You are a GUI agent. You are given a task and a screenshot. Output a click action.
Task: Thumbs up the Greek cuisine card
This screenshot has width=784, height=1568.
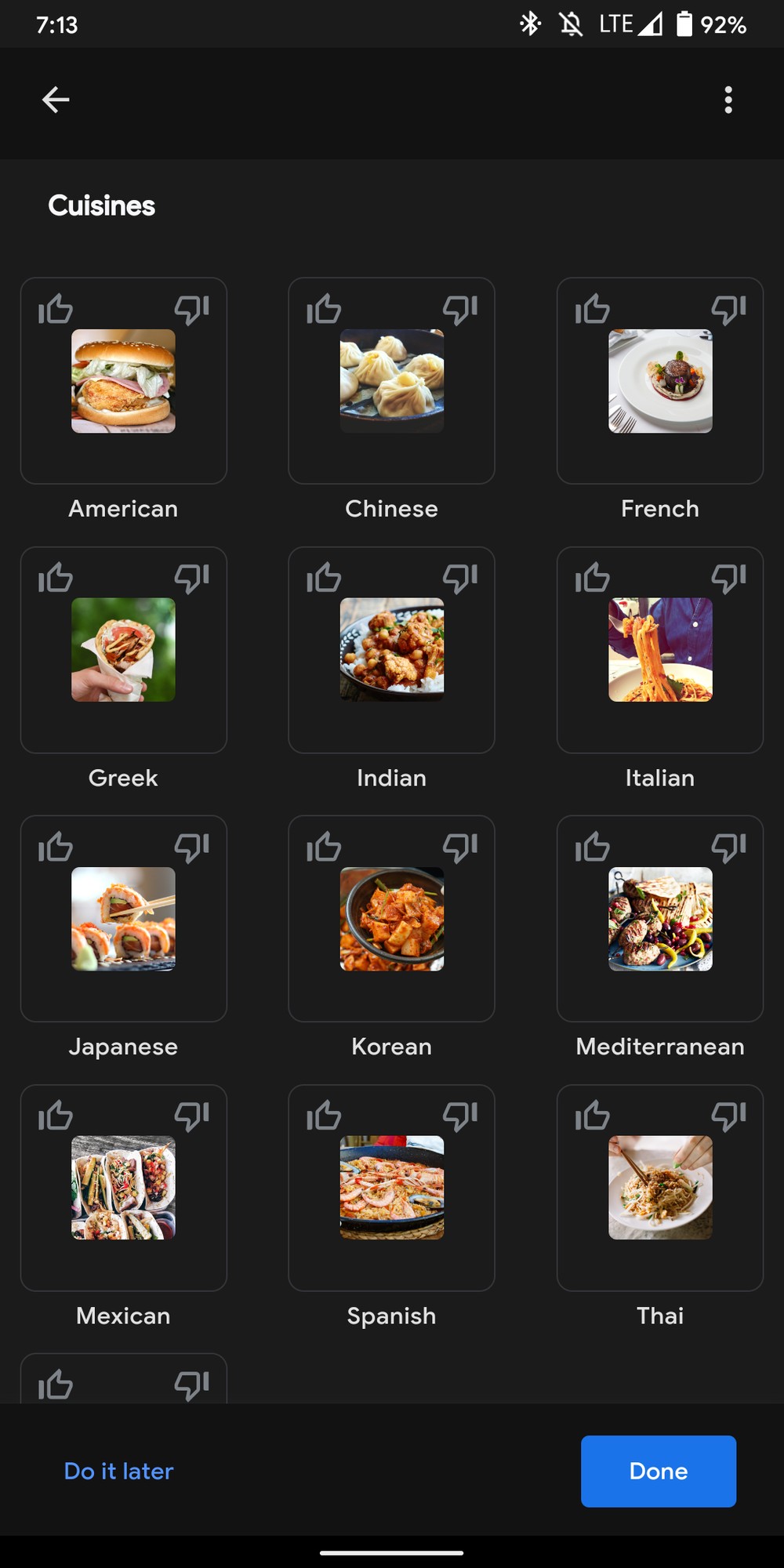pos(56,578)
